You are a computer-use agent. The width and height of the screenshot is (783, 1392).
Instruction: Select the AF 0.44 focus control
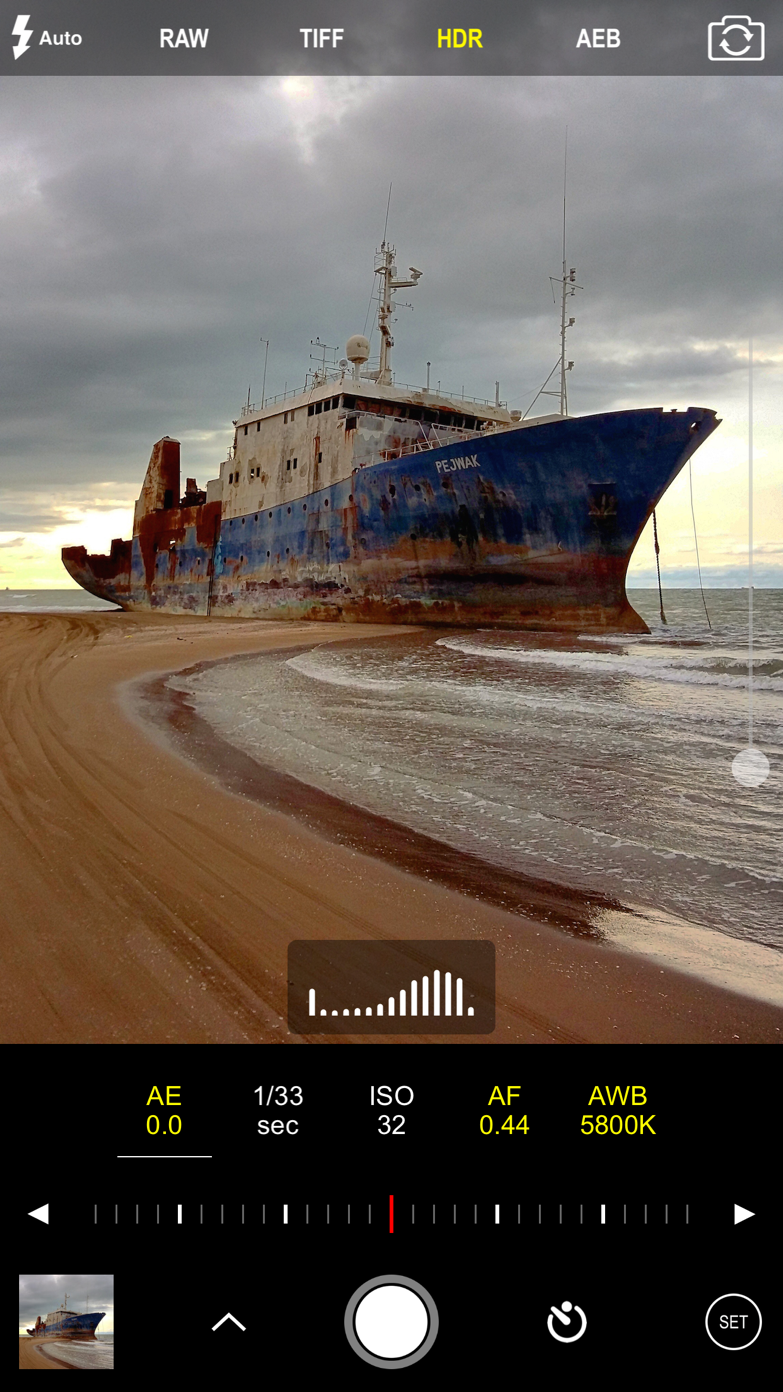504,1111
